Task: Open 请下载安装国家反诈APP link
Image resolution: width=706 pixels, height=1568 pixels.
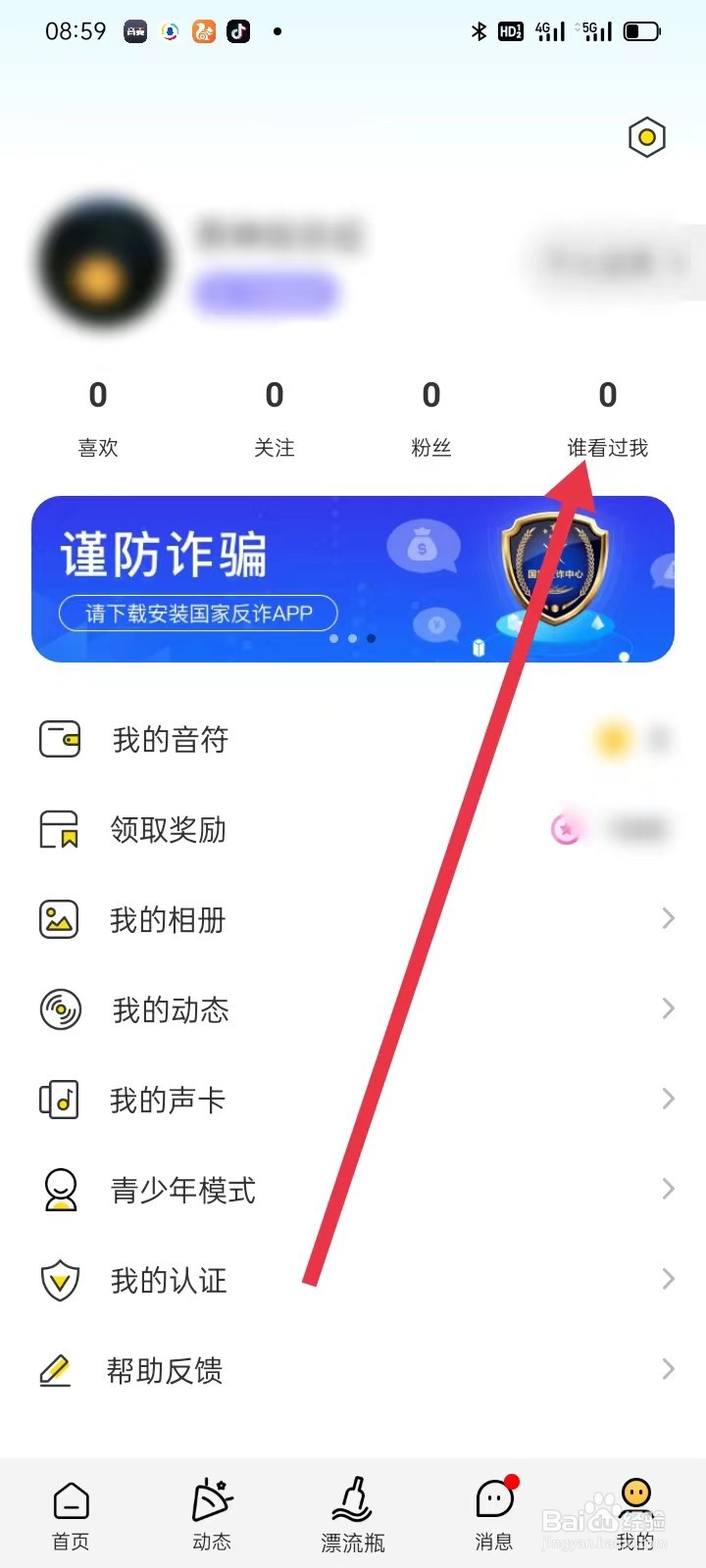Action: tap(196, 613)
